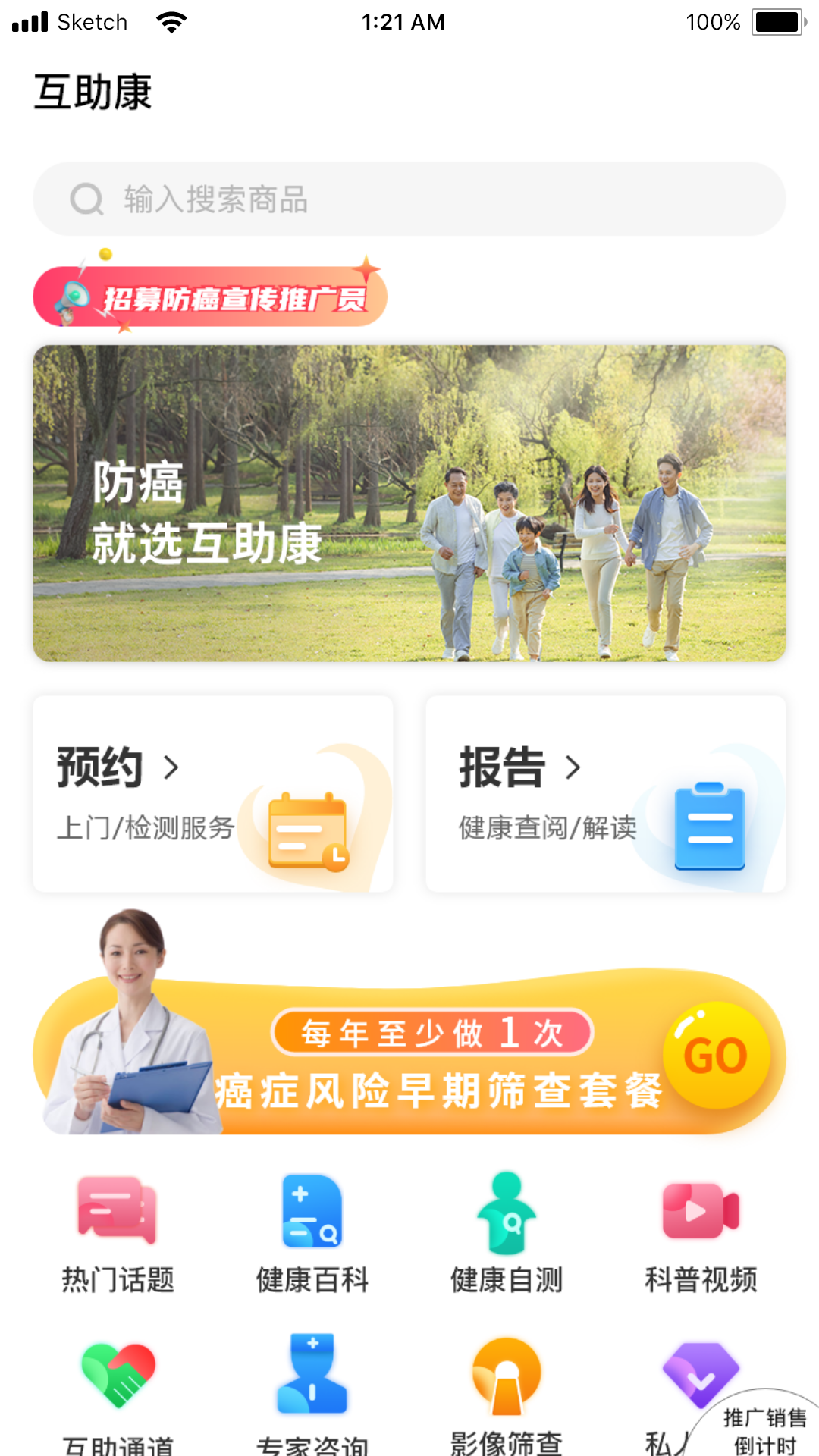
Task: Tap GO on the 癌症风险早期筛查套餐 banner
Action: coord(716,1056)
